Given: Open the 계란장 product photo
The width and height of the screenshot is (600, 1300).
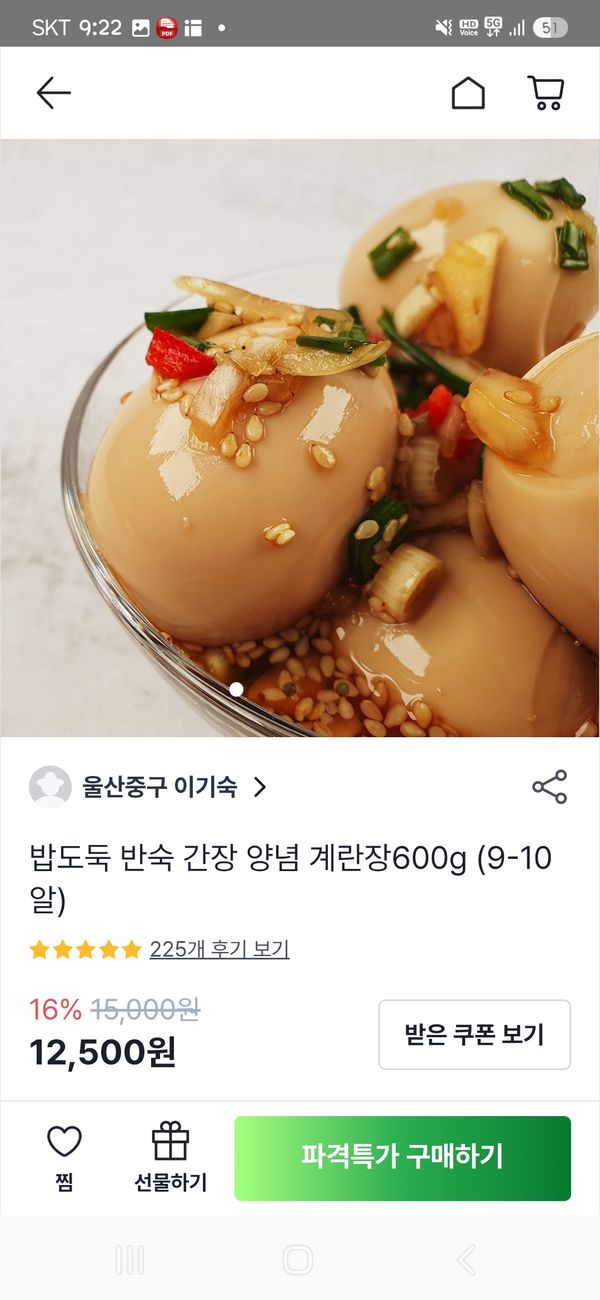Looking at the screenshot, I should point(300,438).
